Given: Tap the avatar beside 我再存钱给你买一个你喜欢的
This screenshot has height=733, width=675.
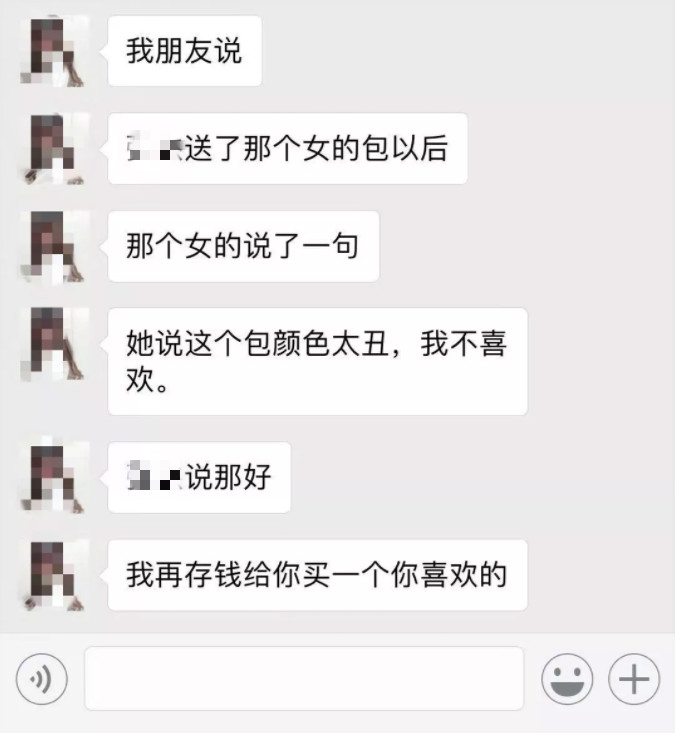Looking at the screenshot, I should coord(54,575).
